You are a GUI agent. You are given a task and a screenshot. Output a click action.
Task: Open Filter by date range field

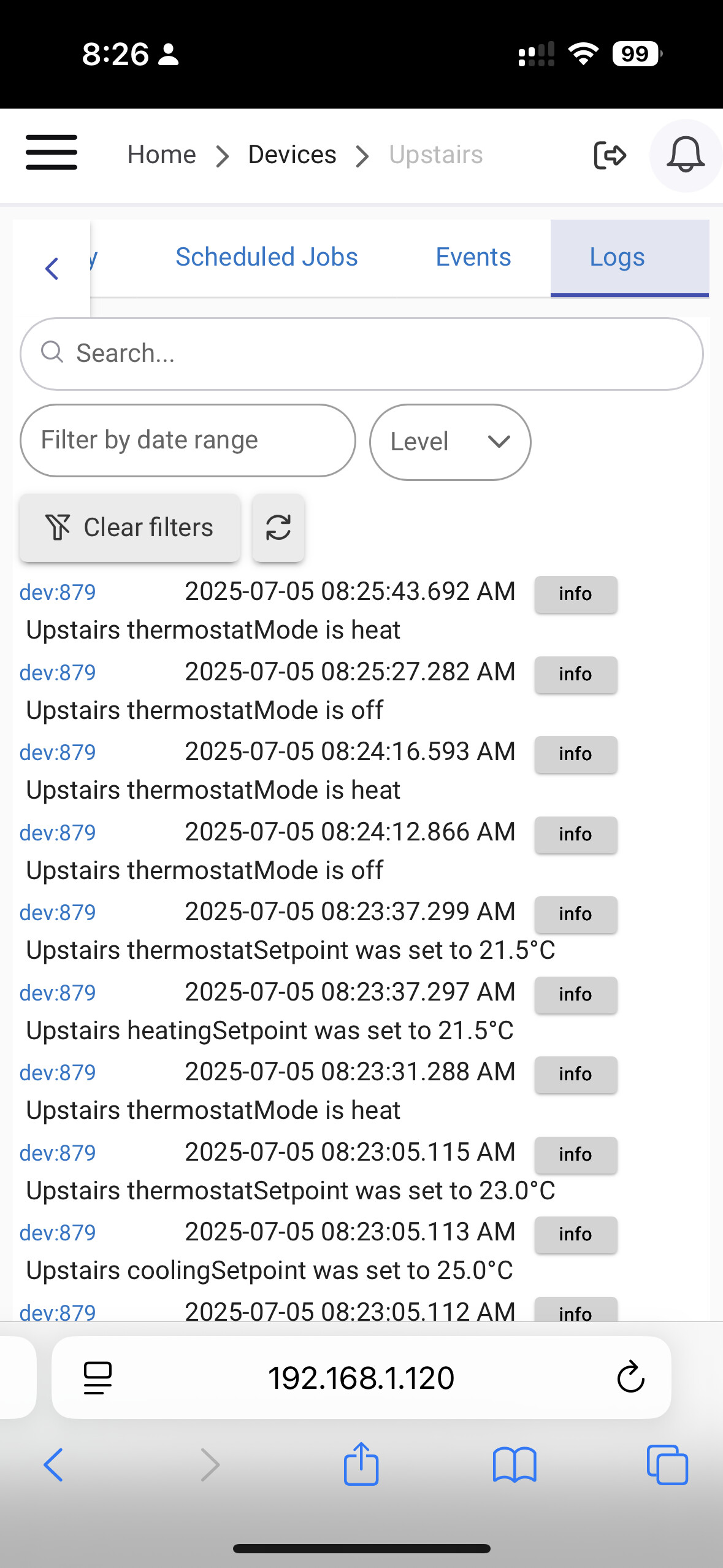tap(188, 440)
